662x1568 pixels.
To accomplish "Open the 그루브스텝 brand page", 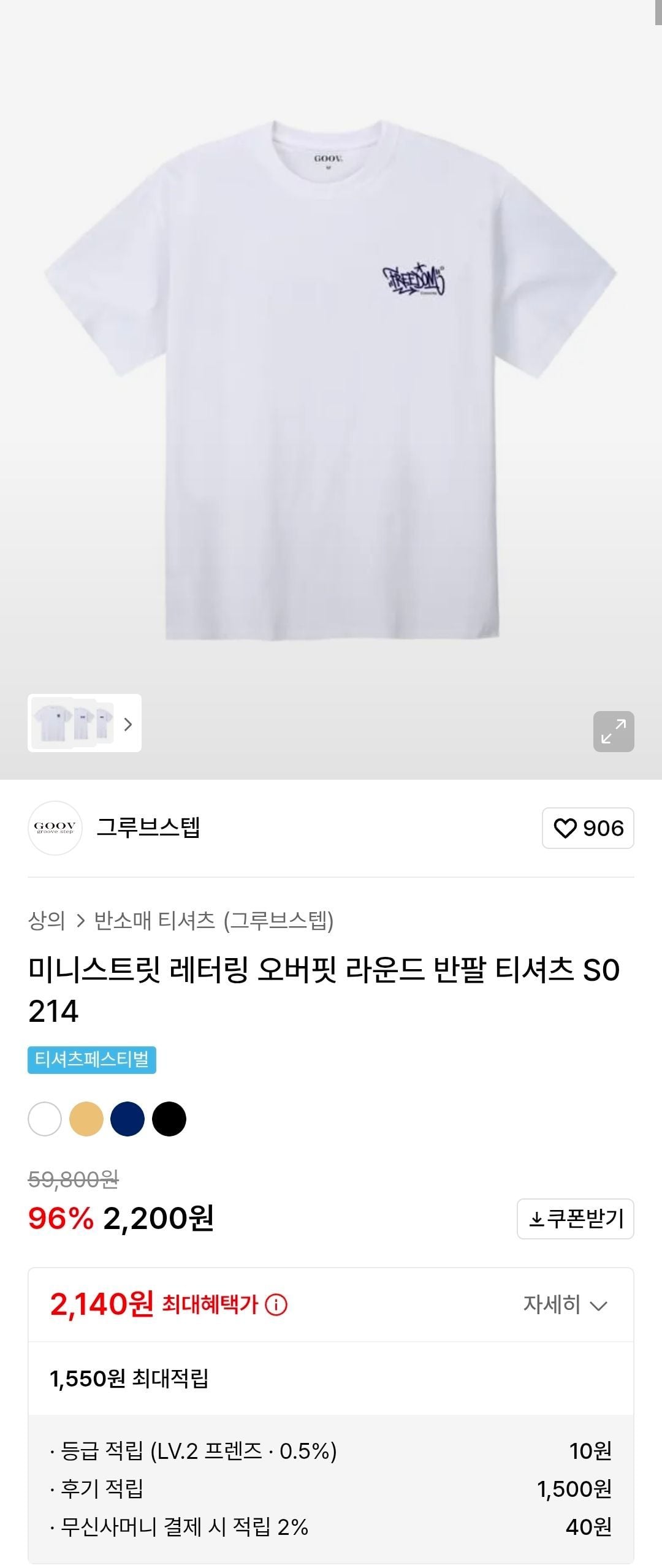I will coord(148,828).
